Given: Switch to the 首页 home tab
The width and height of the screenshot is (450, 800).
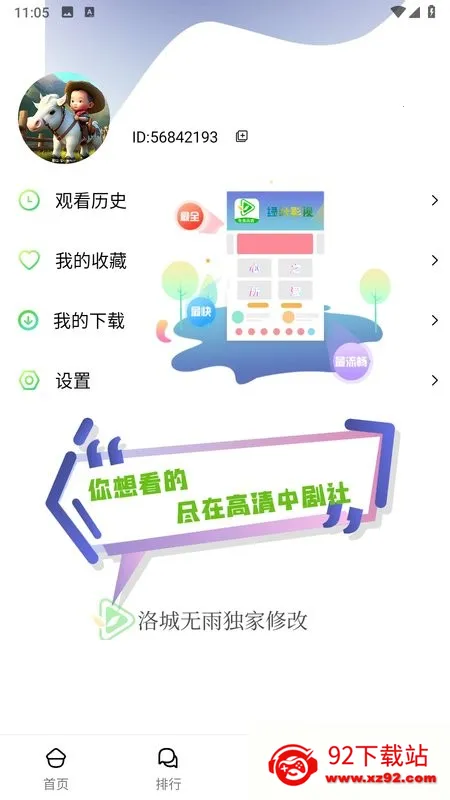Looking at the screenshot, I should (x=56, y=768).
